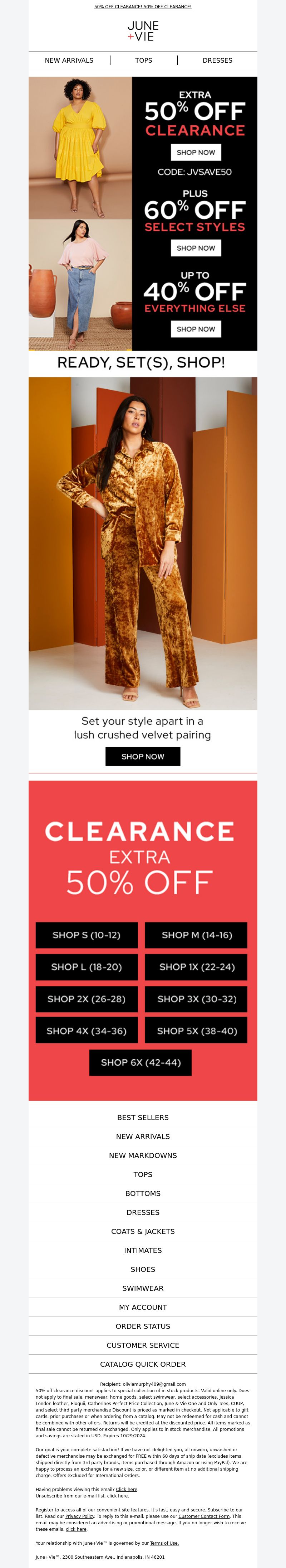Screen dimensions: 286x1568
Task: Open the Best Sellers row
Action: coord(143,1118)
